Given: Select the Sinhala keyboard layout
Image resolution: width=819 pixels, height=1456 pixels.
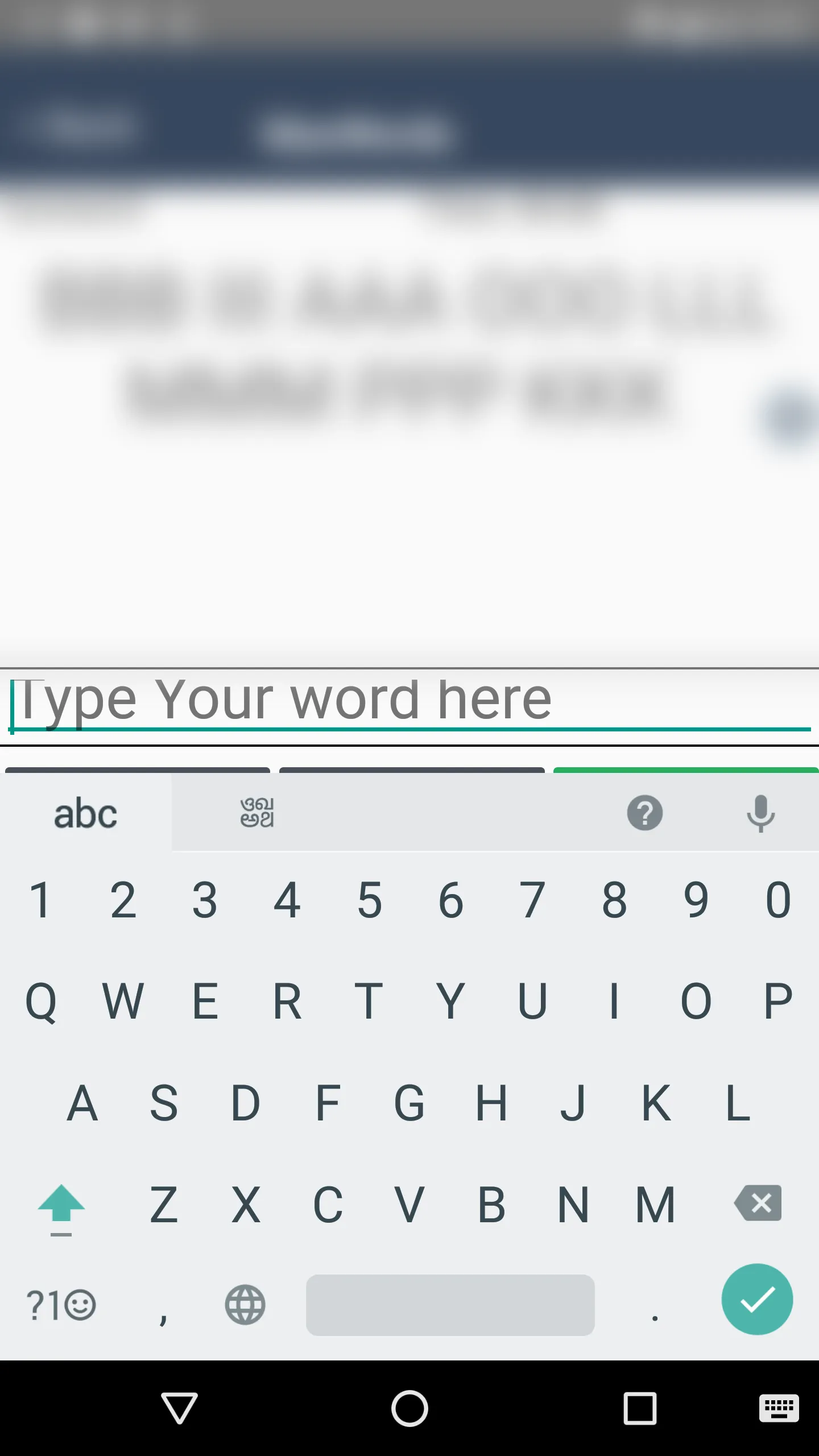Looking at the screenshot, I should pyautogui.click(x=257, y=813).
